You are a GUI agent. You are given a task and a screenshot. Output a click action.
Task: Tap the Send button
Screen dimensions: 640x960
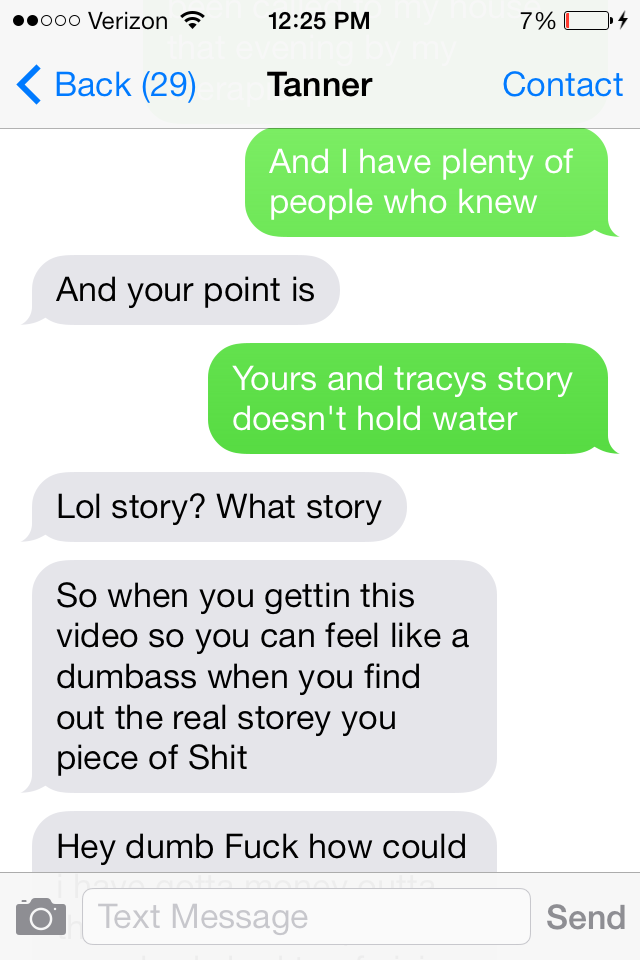pyautogui.click(x=585, y=916)
